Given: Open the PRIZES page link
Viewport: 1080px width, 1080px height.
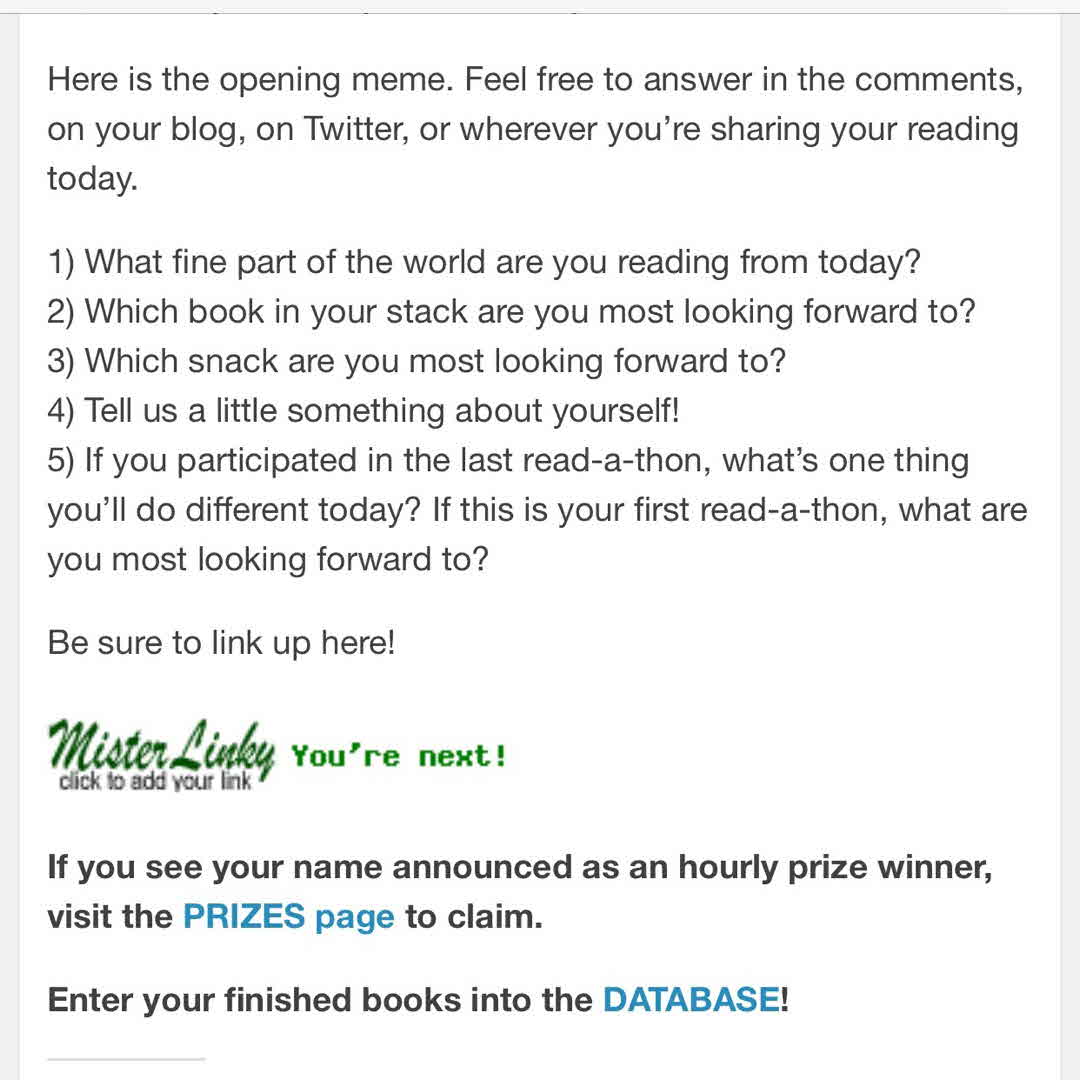Looking at the screenshot, I should click(x=288, y=916).
